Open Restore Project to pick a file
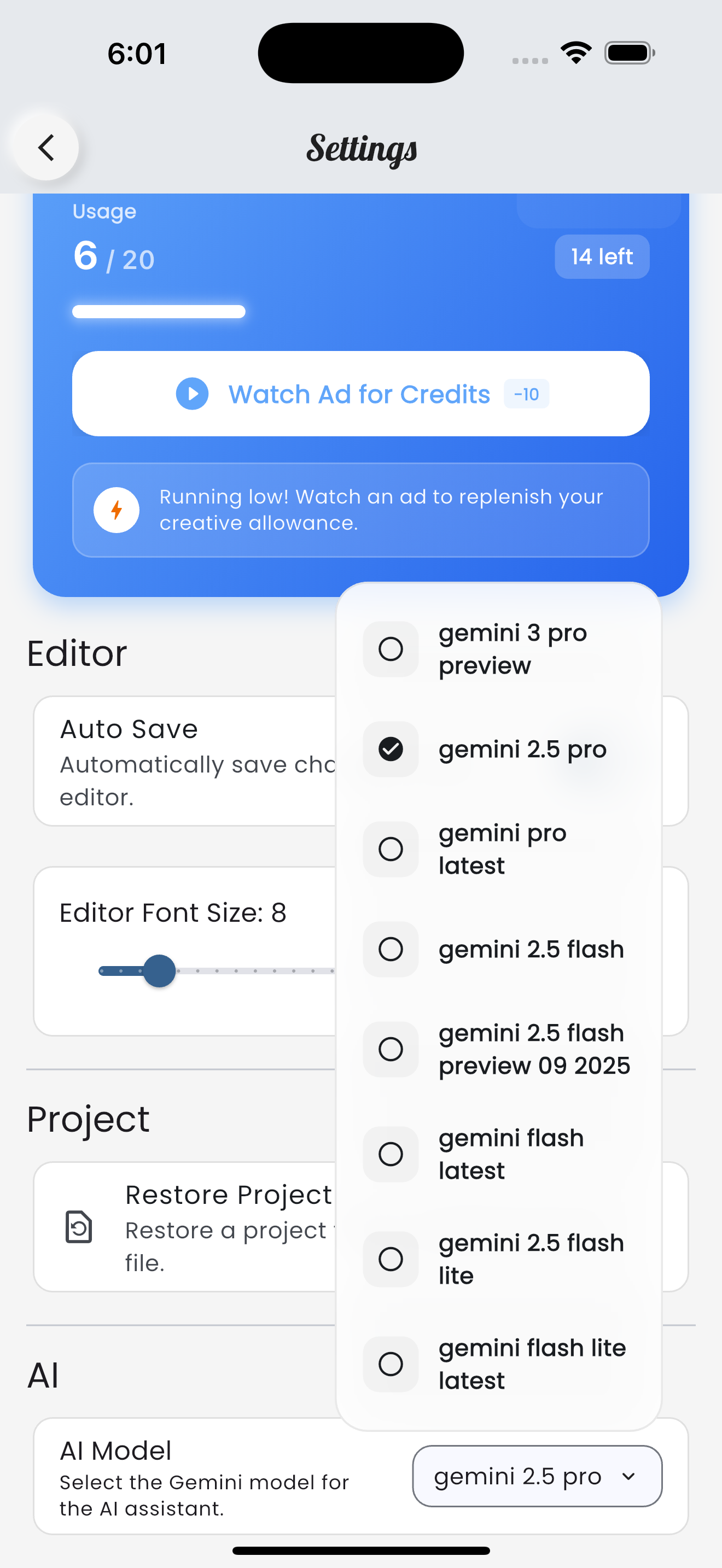This screenshot has width=722, height=1568. tap(183, 1228)
